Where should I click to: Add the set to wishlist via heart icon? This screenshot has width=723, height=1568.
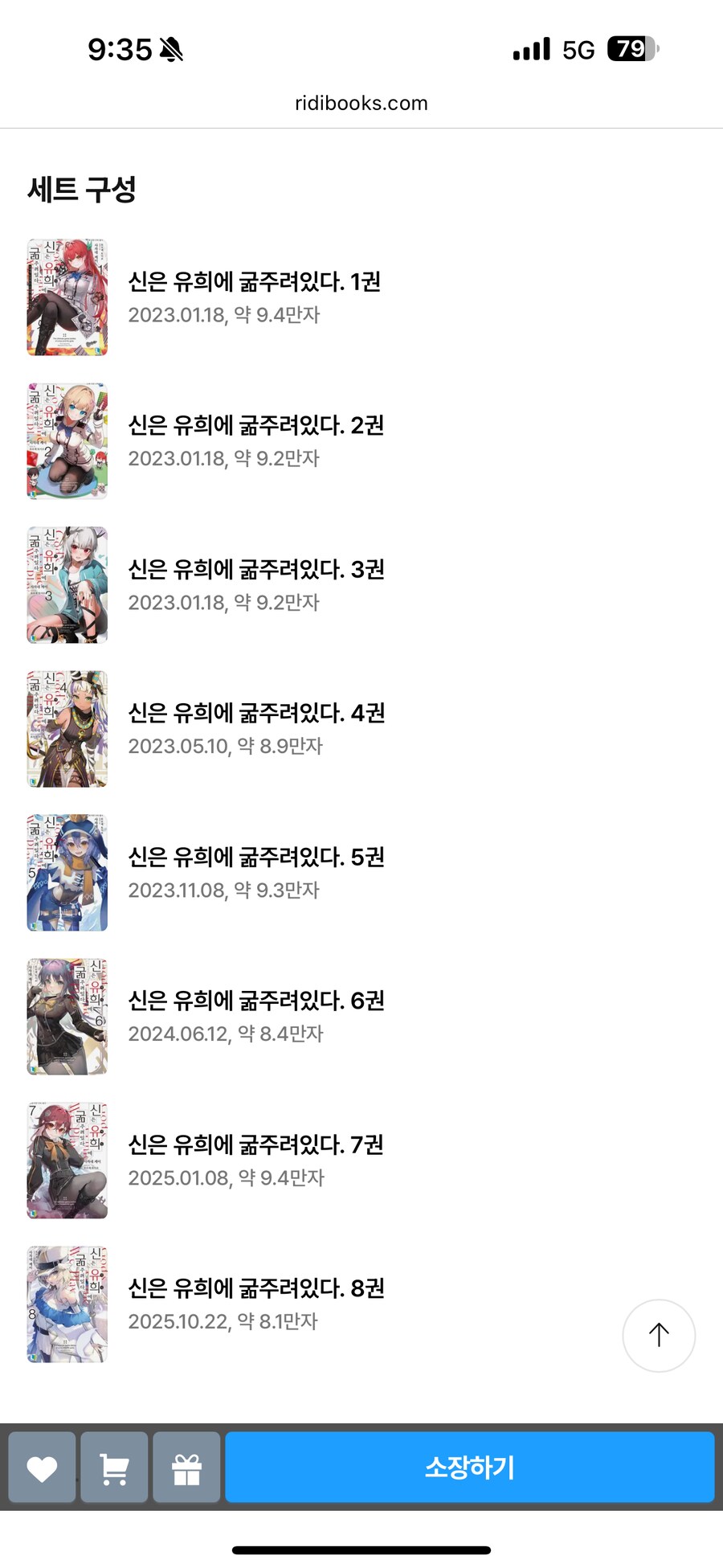pyautogui.click(x=42, y=1468)
